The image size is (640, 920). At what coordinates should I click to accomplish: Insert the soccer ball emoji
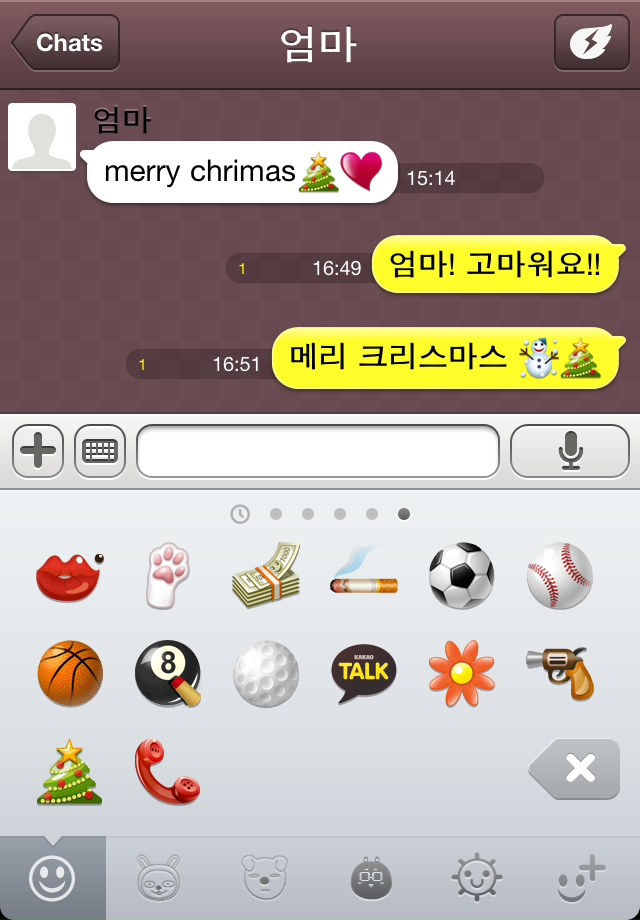[x=461, y=576]
